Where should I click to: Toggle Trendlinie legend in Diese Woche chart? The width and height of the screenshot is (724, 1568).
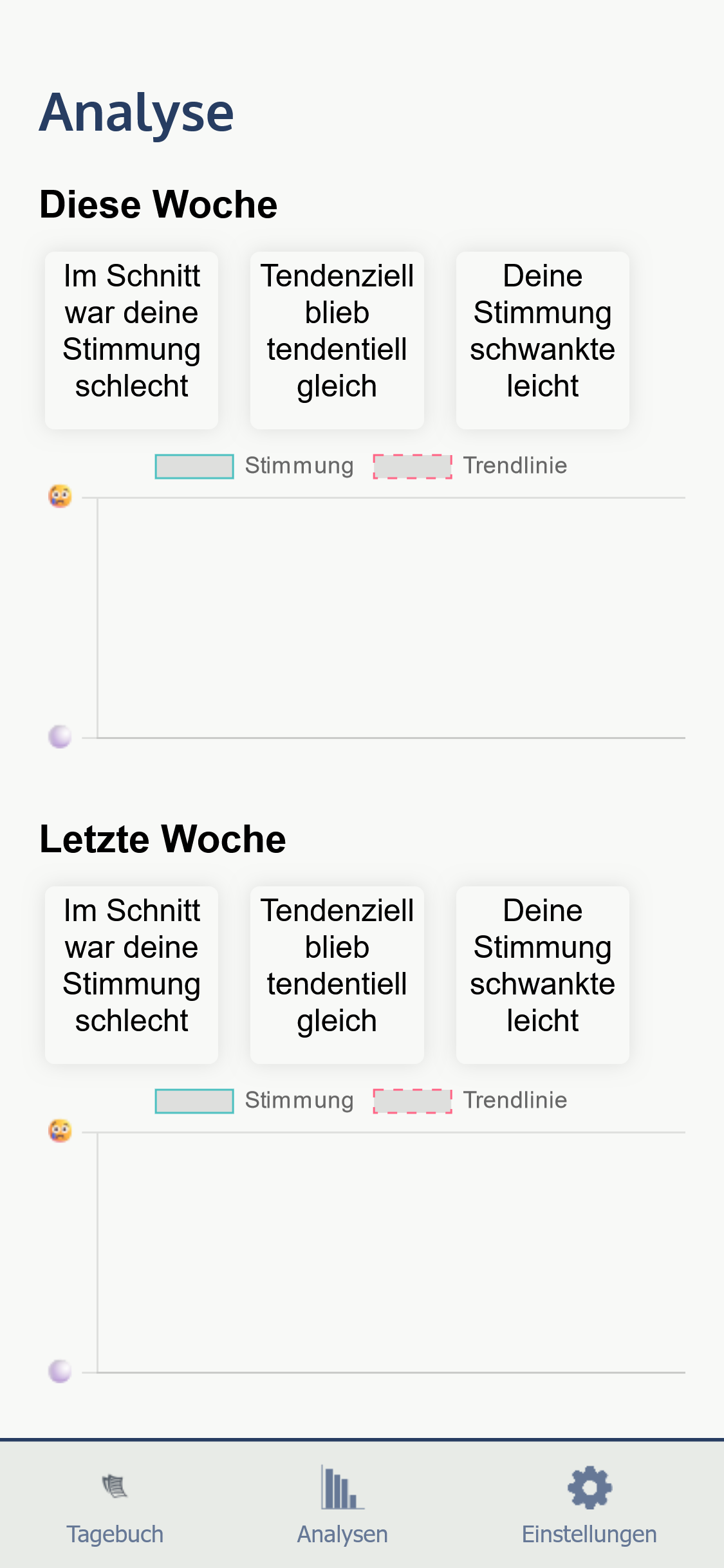470,466
